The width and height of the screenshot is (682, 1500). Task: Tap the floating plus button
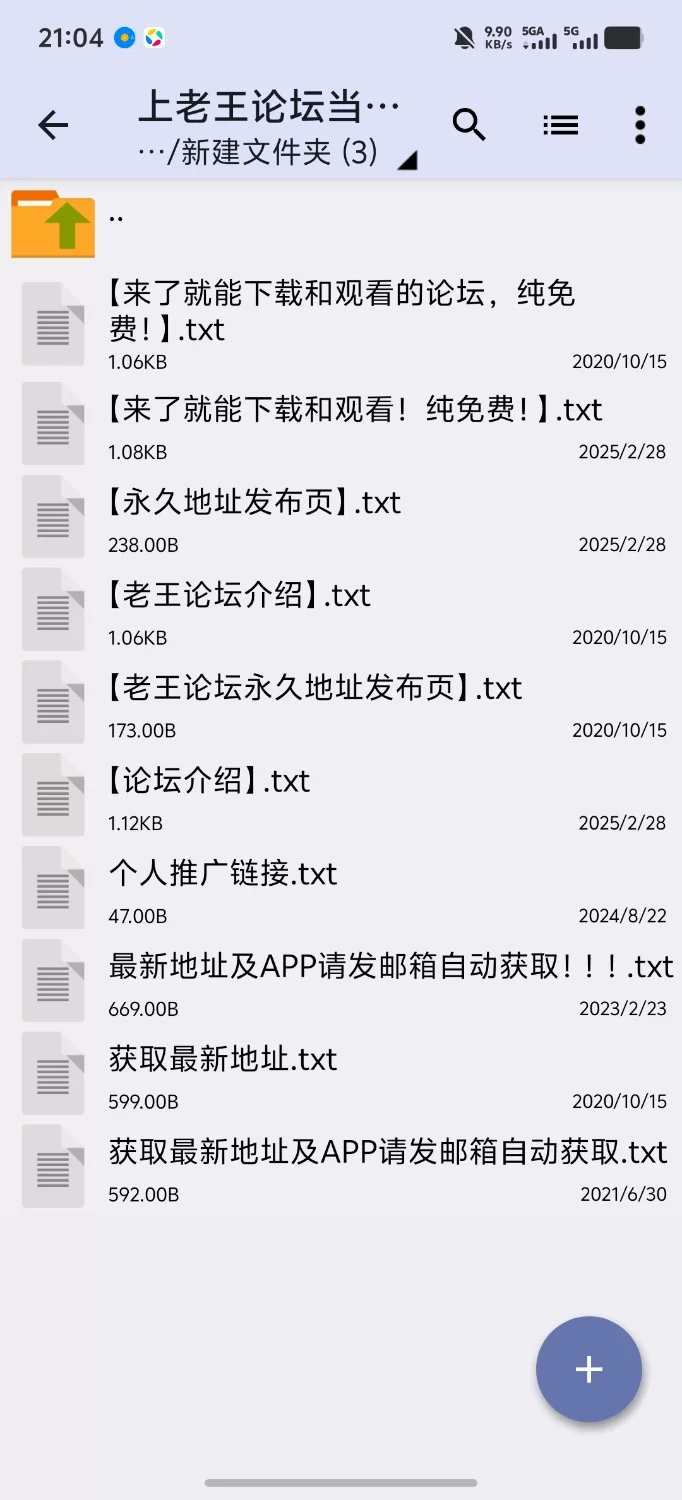pos(589,1370)
